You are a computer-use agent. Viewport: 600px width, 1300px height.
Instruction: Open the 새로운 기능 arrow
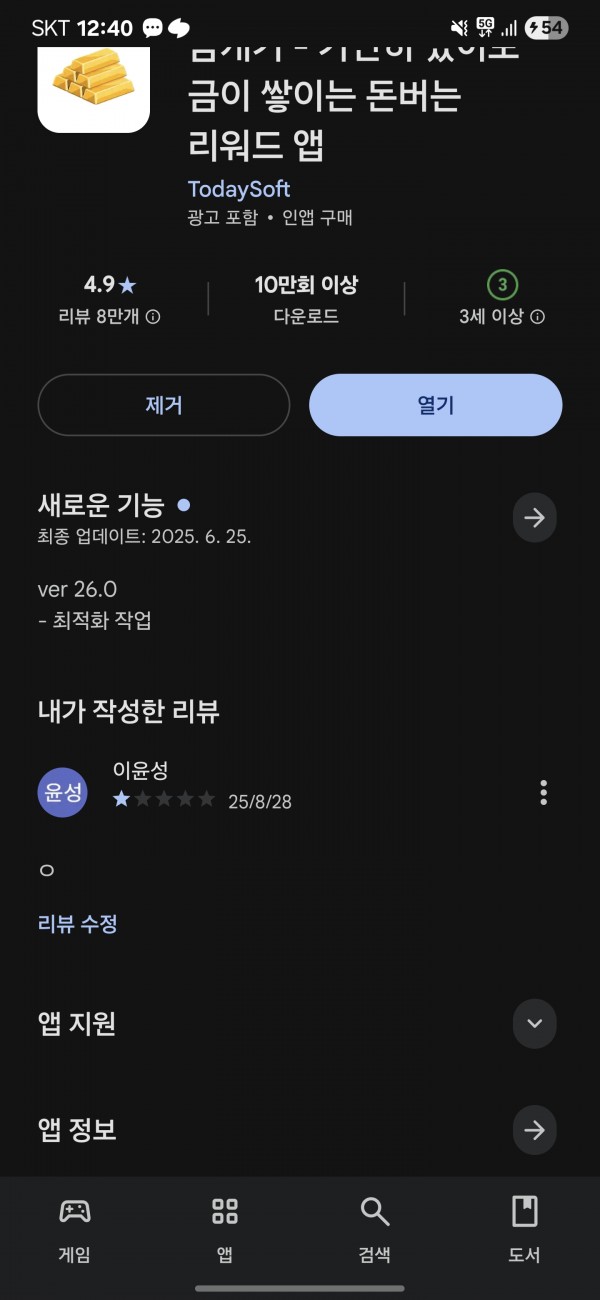tap(535, 517)
